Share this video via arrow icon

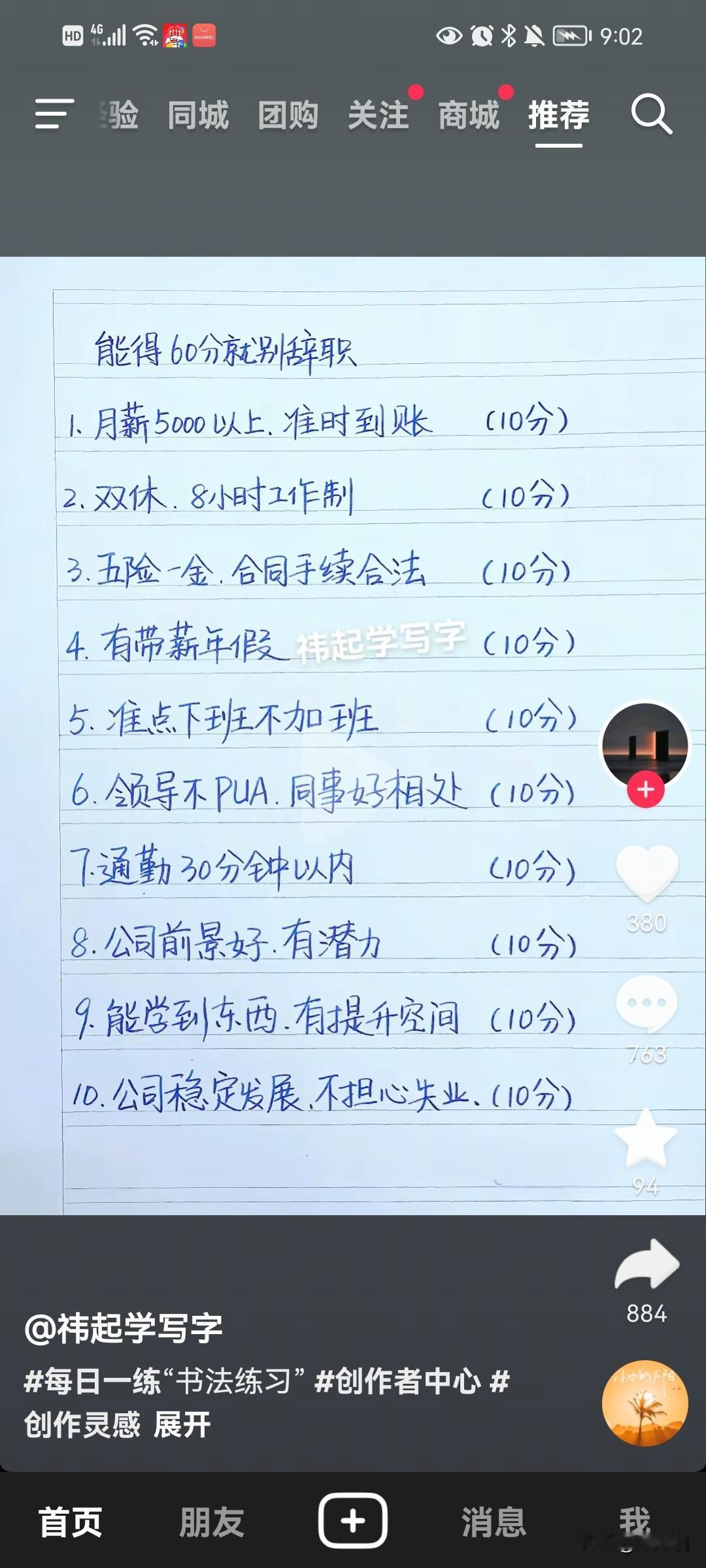pos(647,1265)
